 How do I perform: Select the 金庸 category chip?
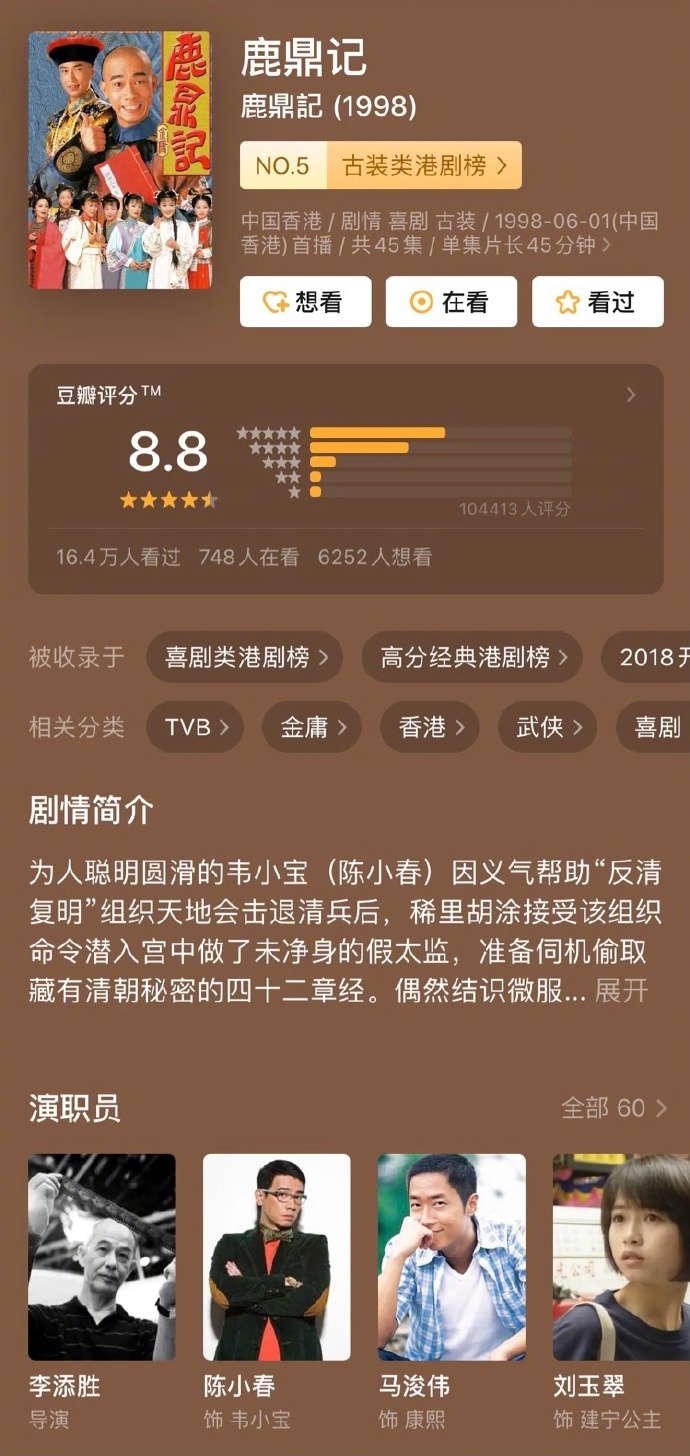313,727
